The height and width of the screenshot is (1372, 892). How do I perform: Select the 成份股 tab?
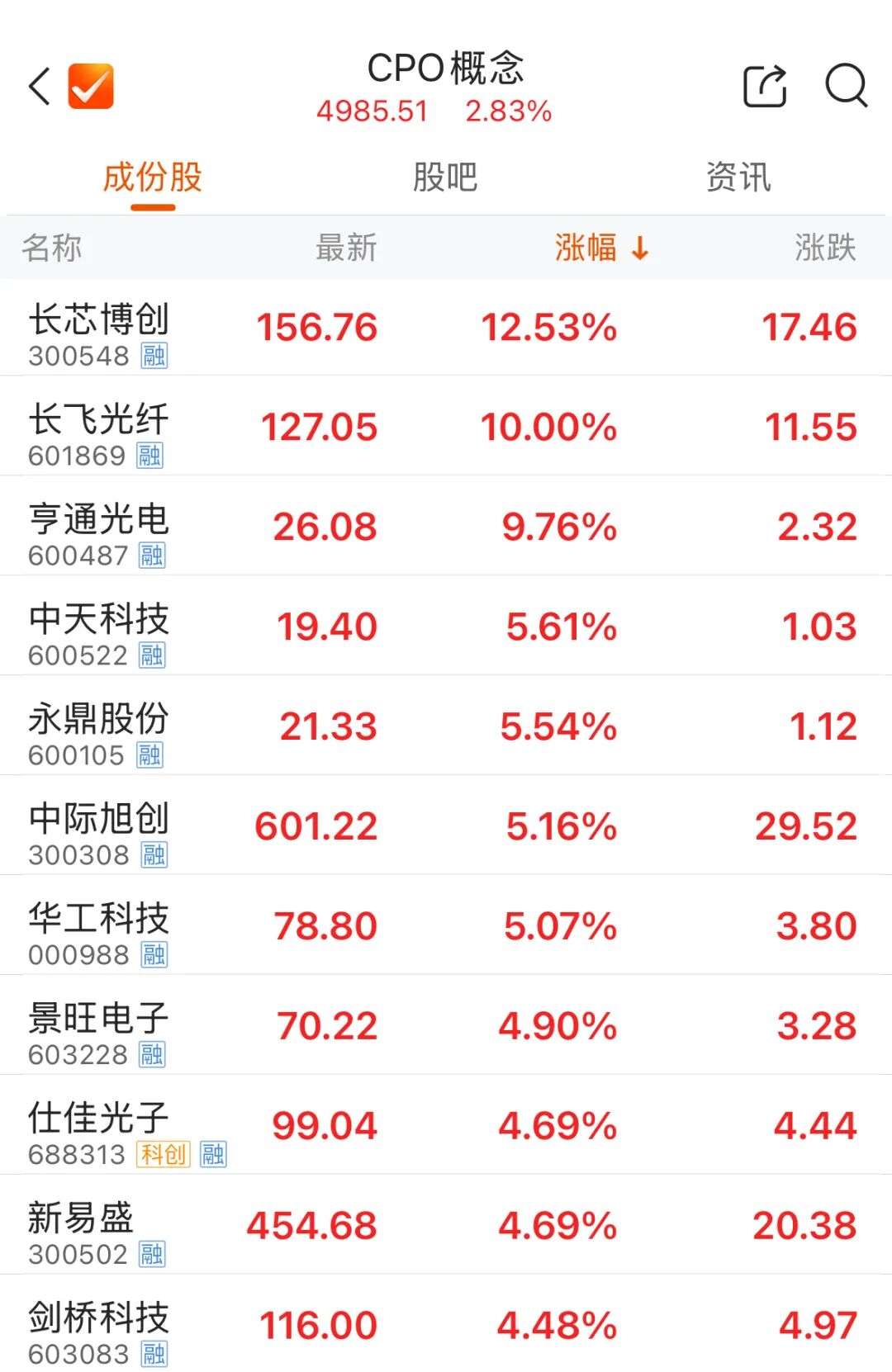[x=153, y=177]
